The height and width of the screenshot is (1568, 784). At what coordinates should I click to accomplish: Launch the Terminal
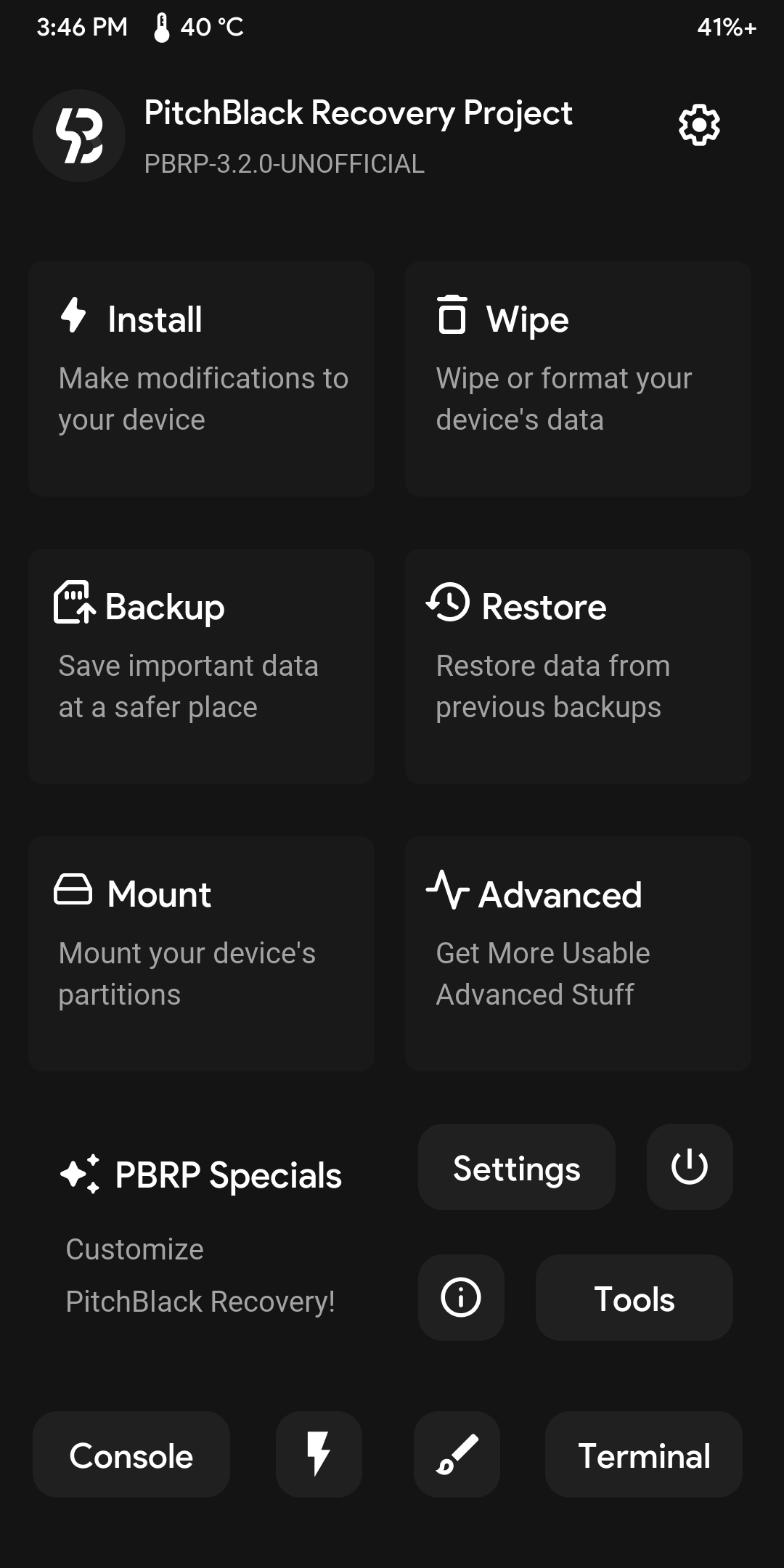click(x=643, y=1455)
